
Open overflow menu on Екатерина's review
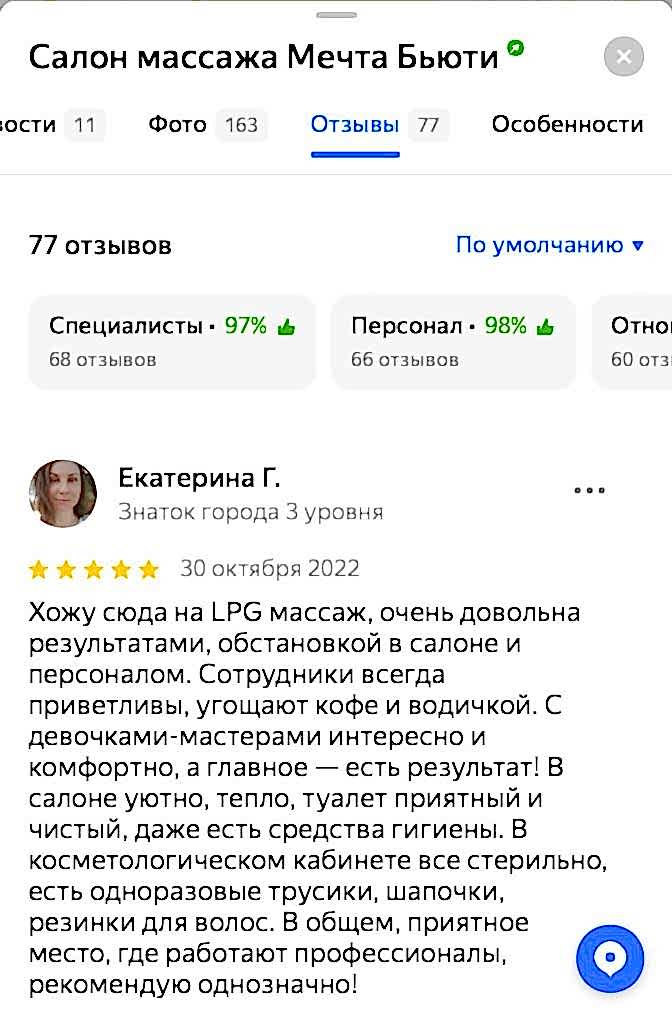[590, 490]
